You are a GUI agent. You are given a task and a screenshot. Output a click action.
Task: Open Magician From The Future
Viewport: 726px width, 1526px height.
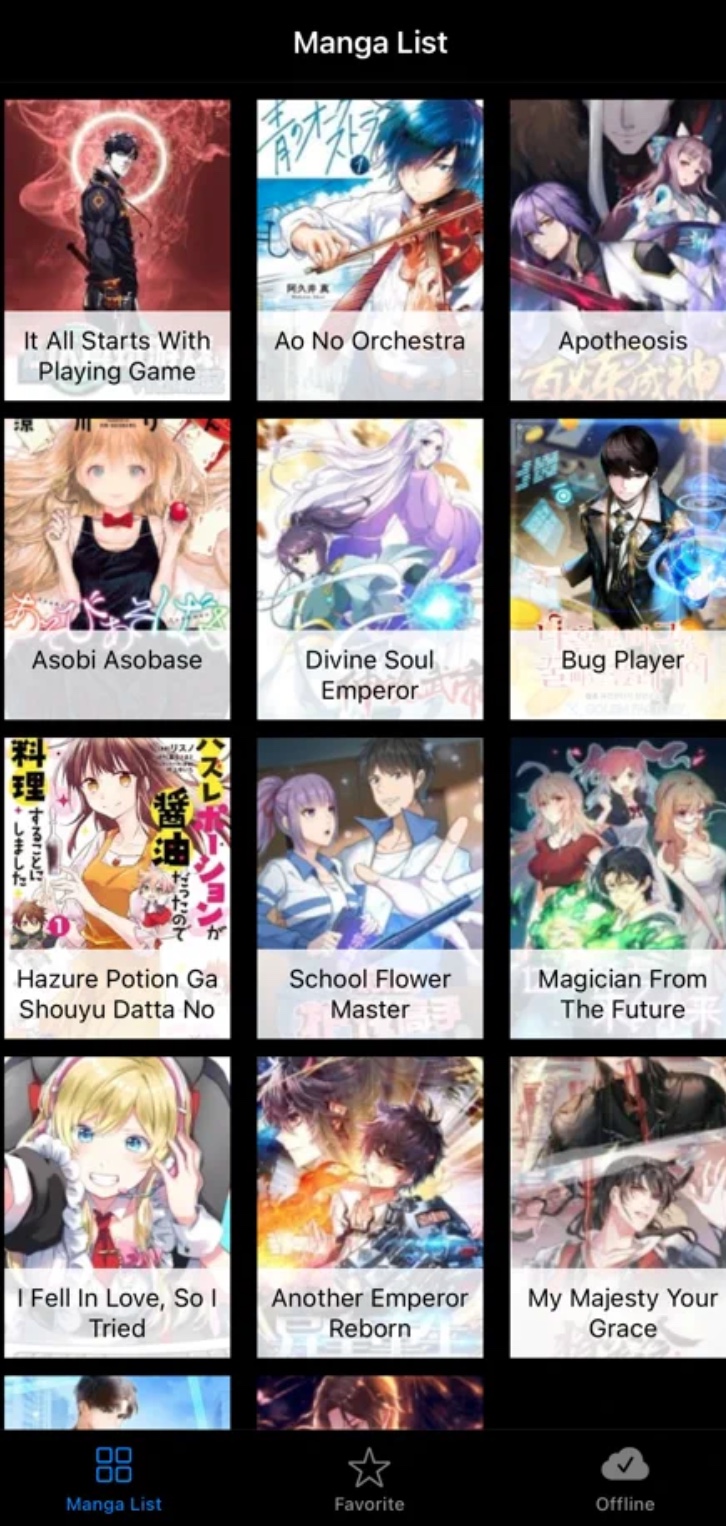[x=618, y=888]
